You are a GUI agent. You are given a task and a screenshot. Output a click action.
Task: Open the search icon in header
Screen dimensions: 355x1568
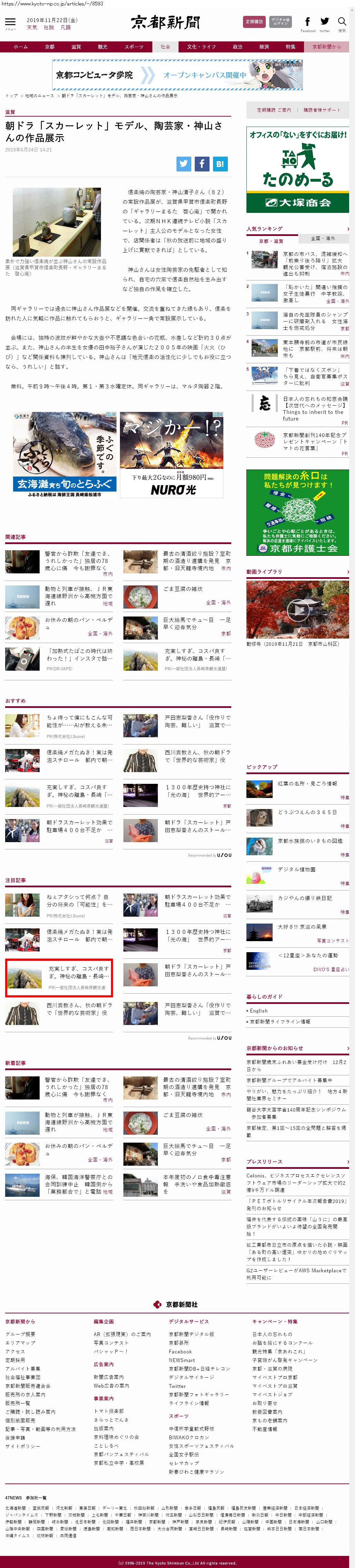click(342, 22)
